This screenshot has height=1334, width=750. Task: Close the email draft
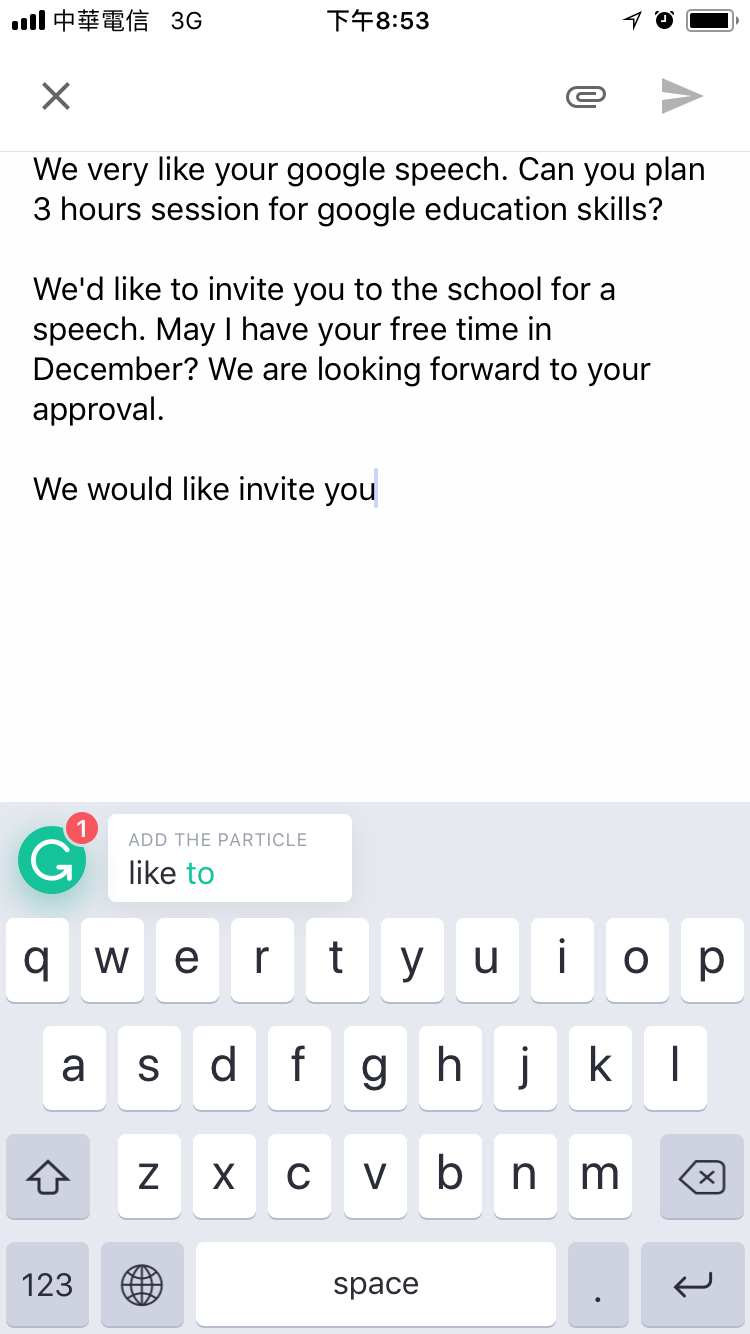click(56, 96)
